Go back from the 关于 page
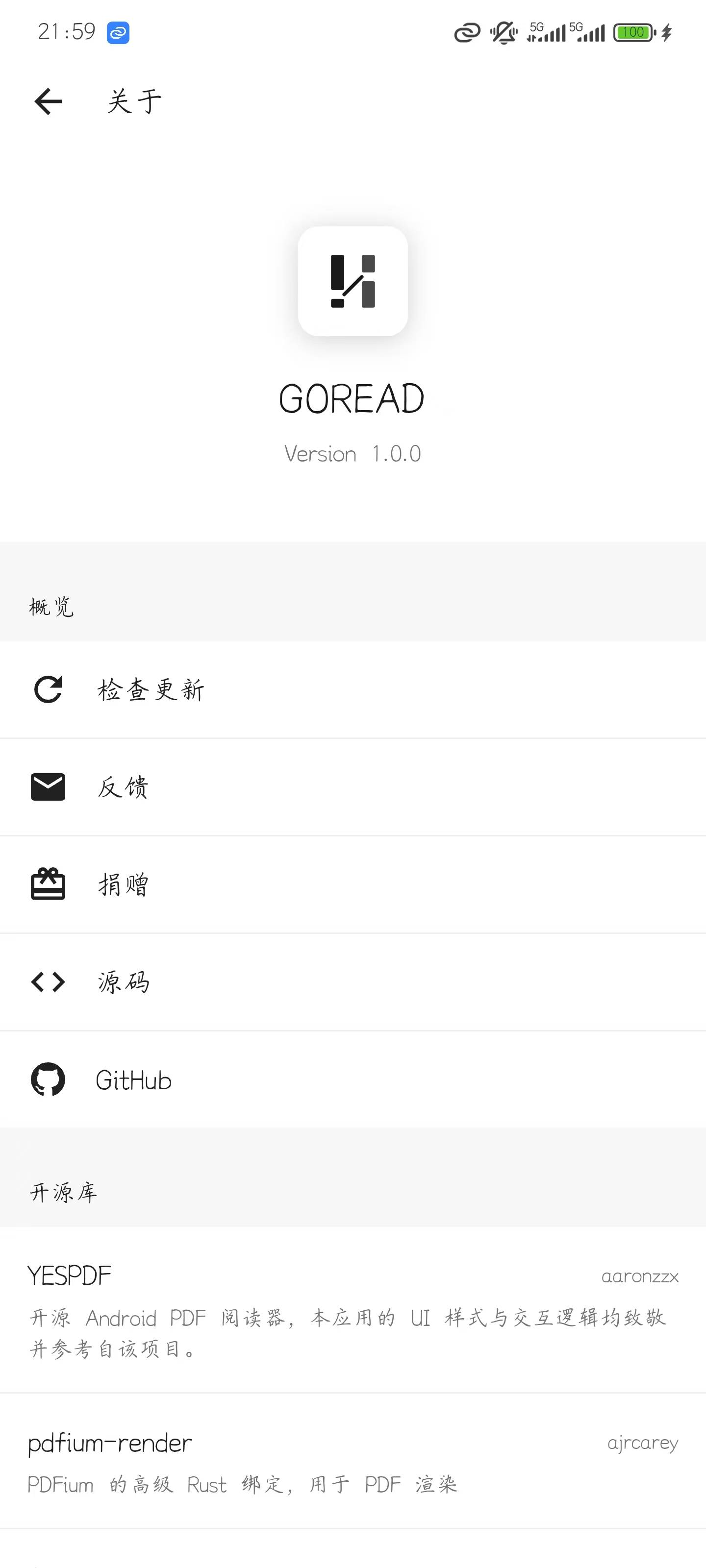Viewport: 706px width, 1568px height. pos(48,101)
